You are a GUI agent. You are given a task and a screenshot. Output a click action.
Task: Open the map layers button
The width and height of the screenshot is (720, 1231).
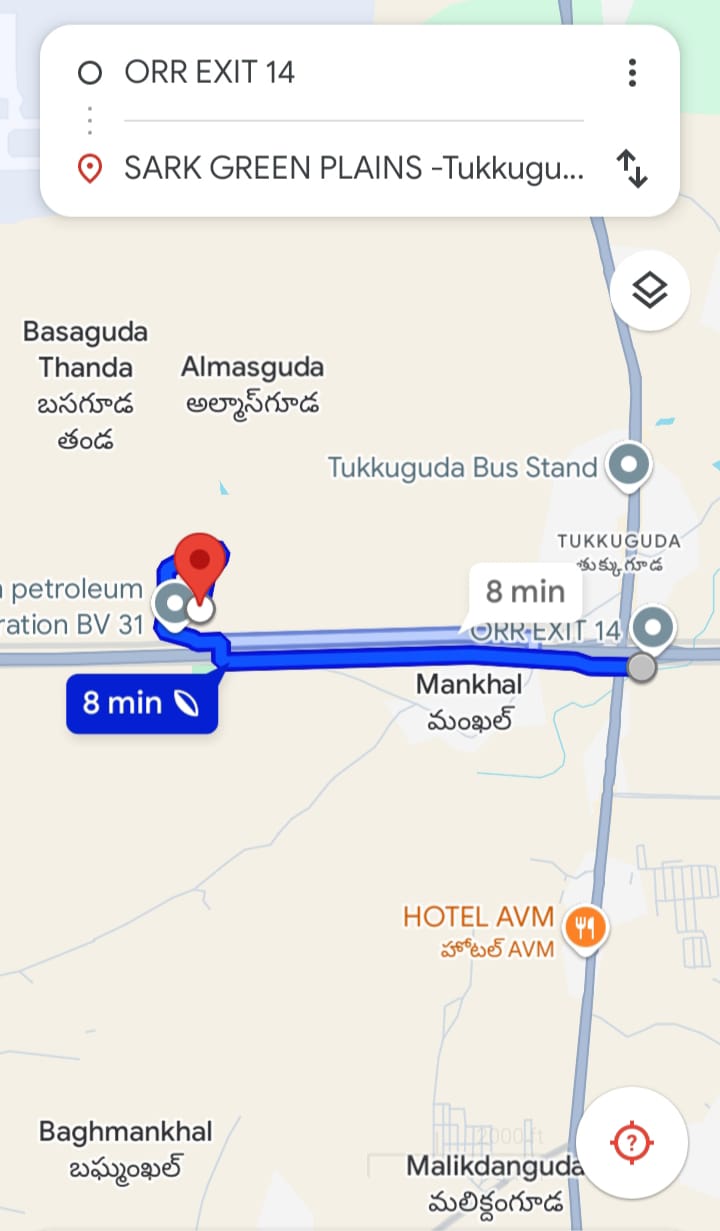coord(649,292)
